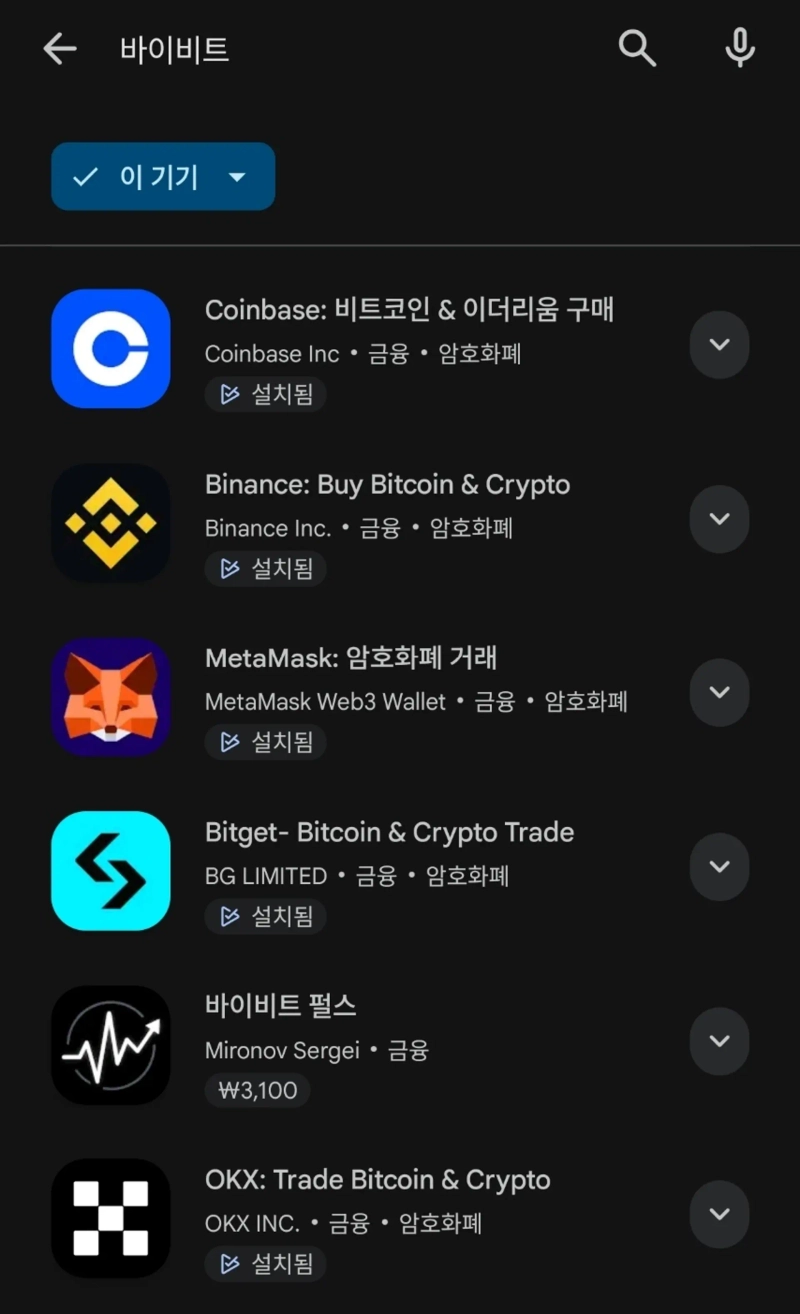Expand the chevron next to 바이비트 펄스
Image resolution: width=800 pixels, height=1314 pixels.
coord(719,1041)
